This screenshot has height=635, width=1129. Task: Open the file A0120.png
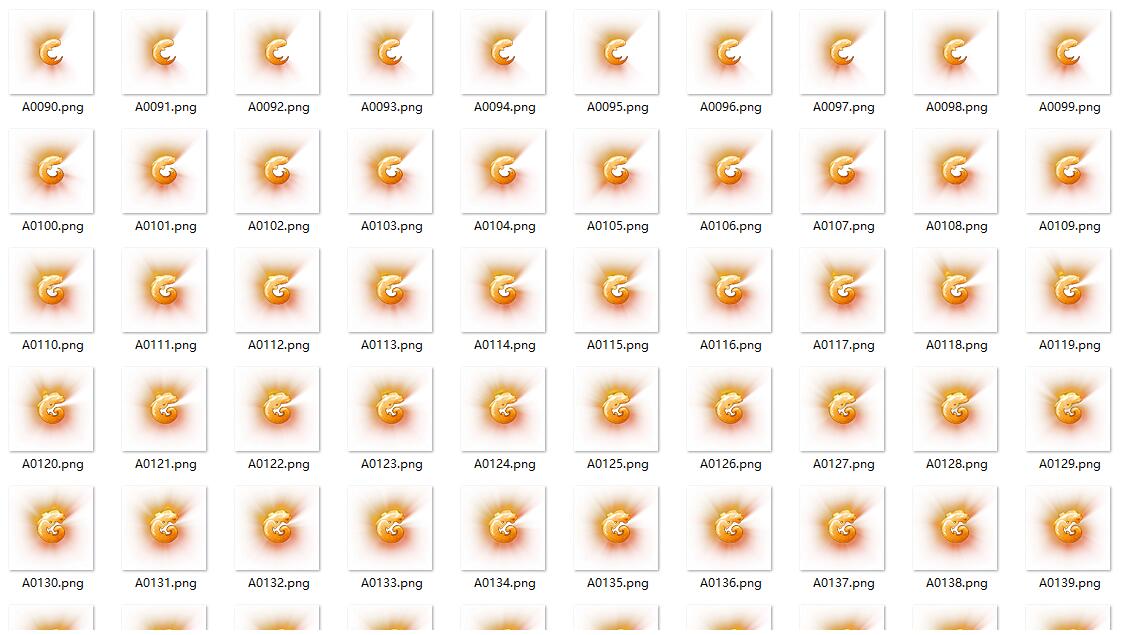pyautogui.click(x=51, y=409)
